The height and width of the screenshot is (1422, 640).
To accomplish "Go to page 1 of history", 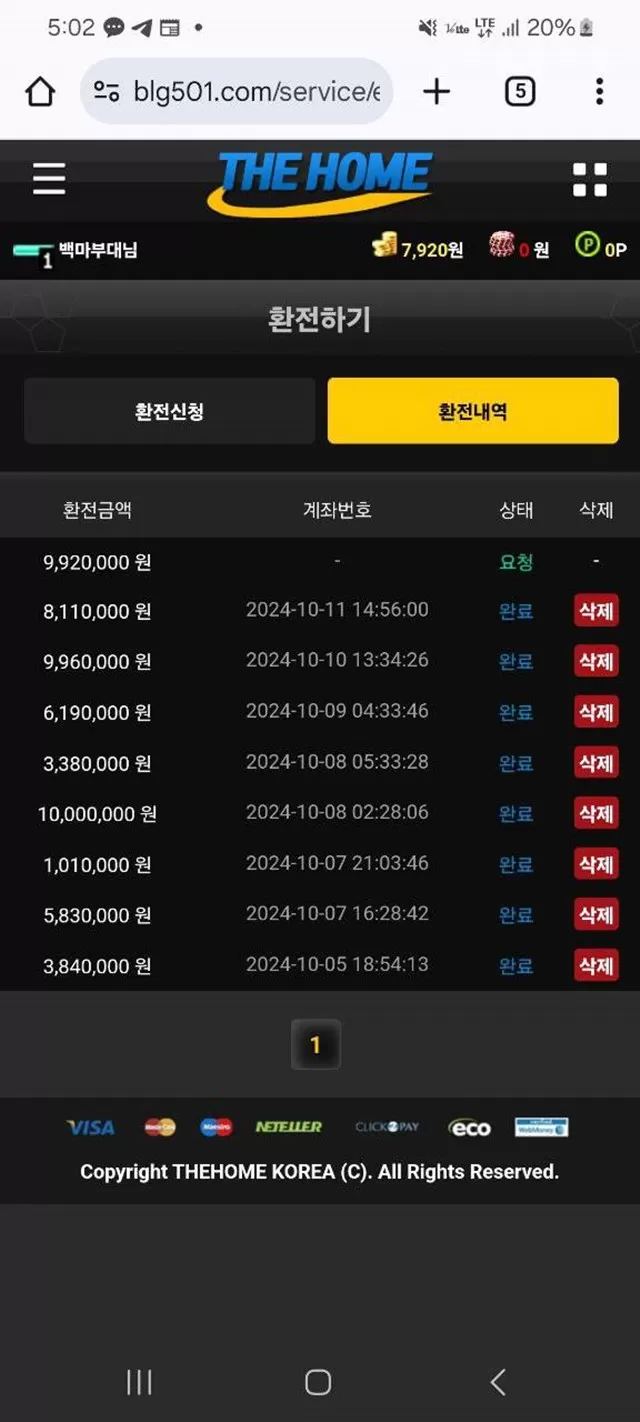I will [x=315, y=1045].
